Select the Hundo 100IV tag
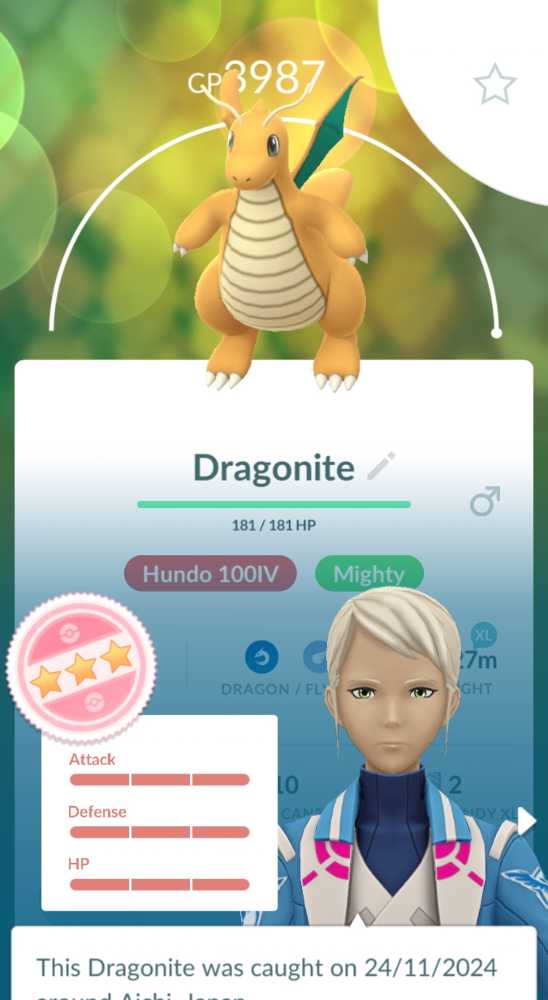This screenshot has height=1000, width=548. point(210,573)
